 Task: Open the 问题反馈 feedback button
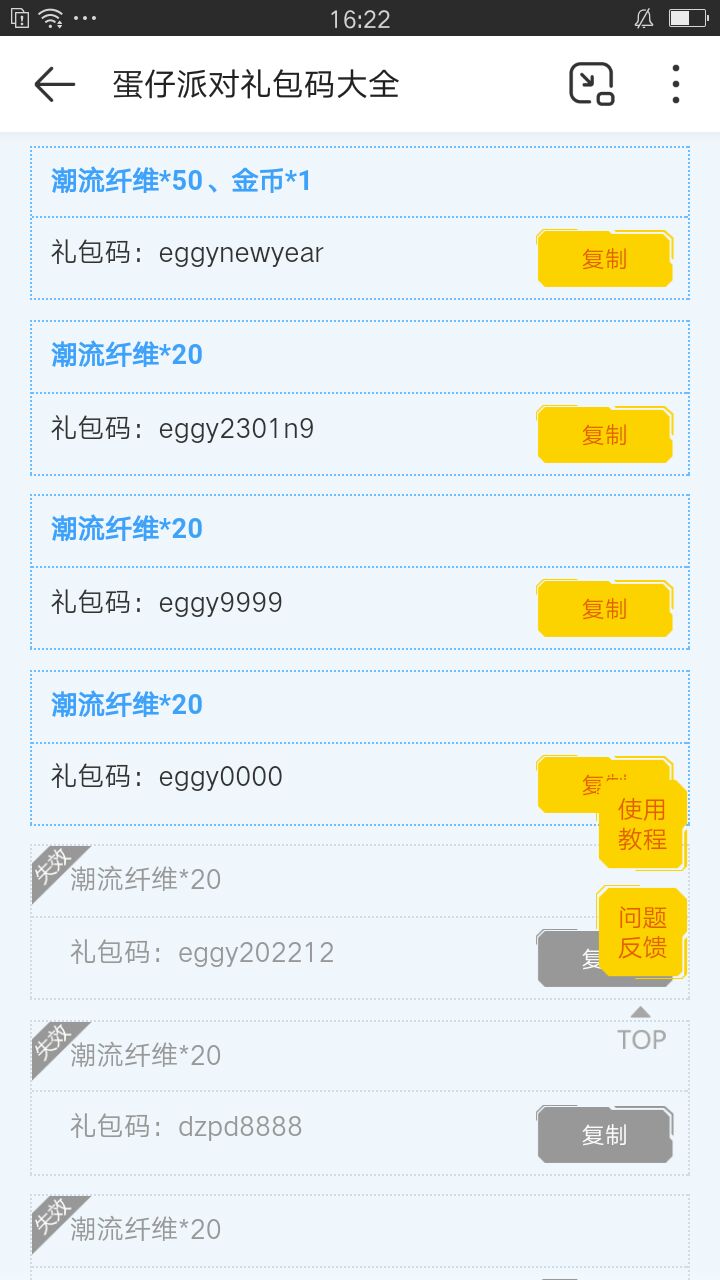642,932
